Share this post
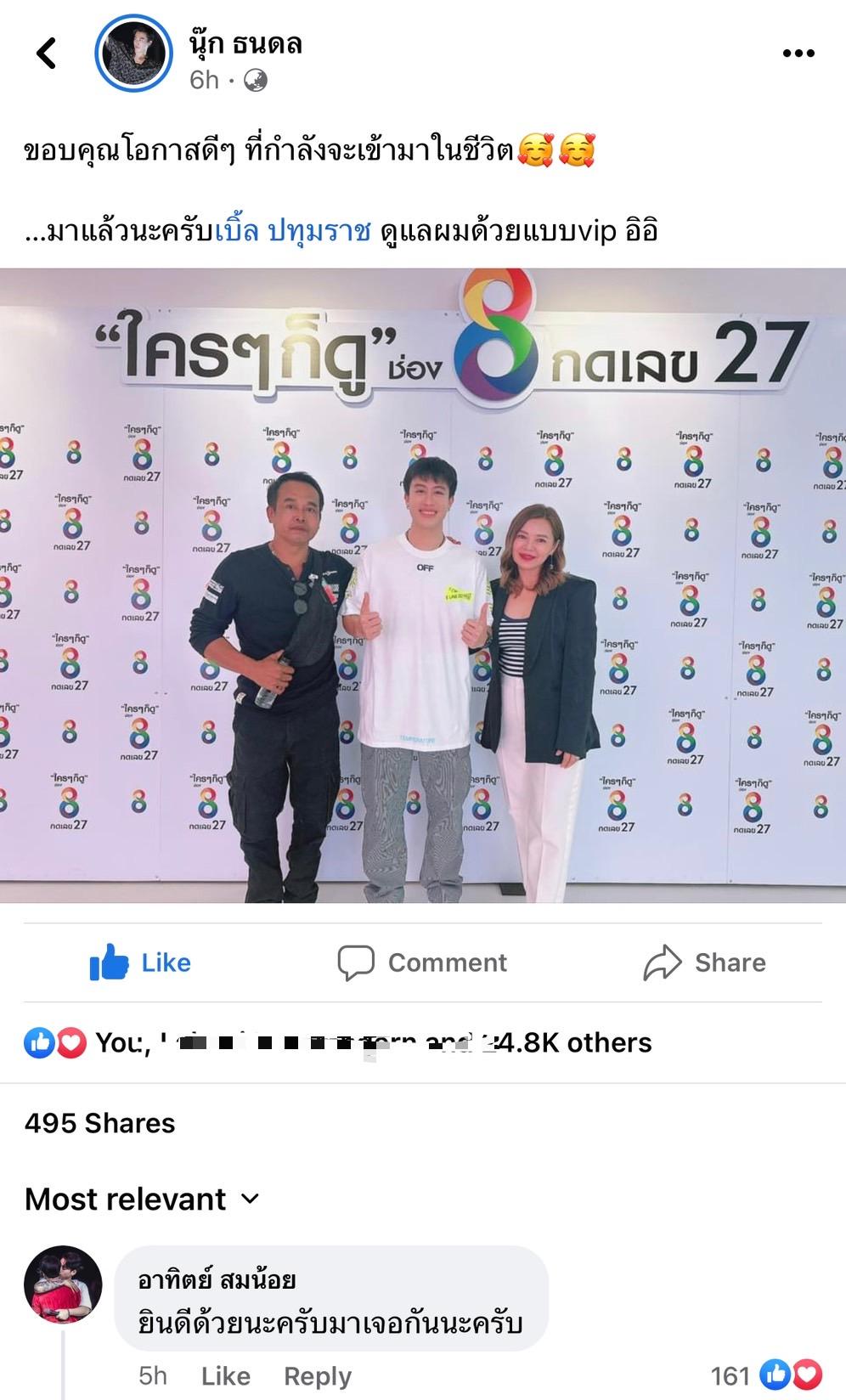The height and width of the screenshot is (1400, 846). pyautogui.click(x=705, y=962)
